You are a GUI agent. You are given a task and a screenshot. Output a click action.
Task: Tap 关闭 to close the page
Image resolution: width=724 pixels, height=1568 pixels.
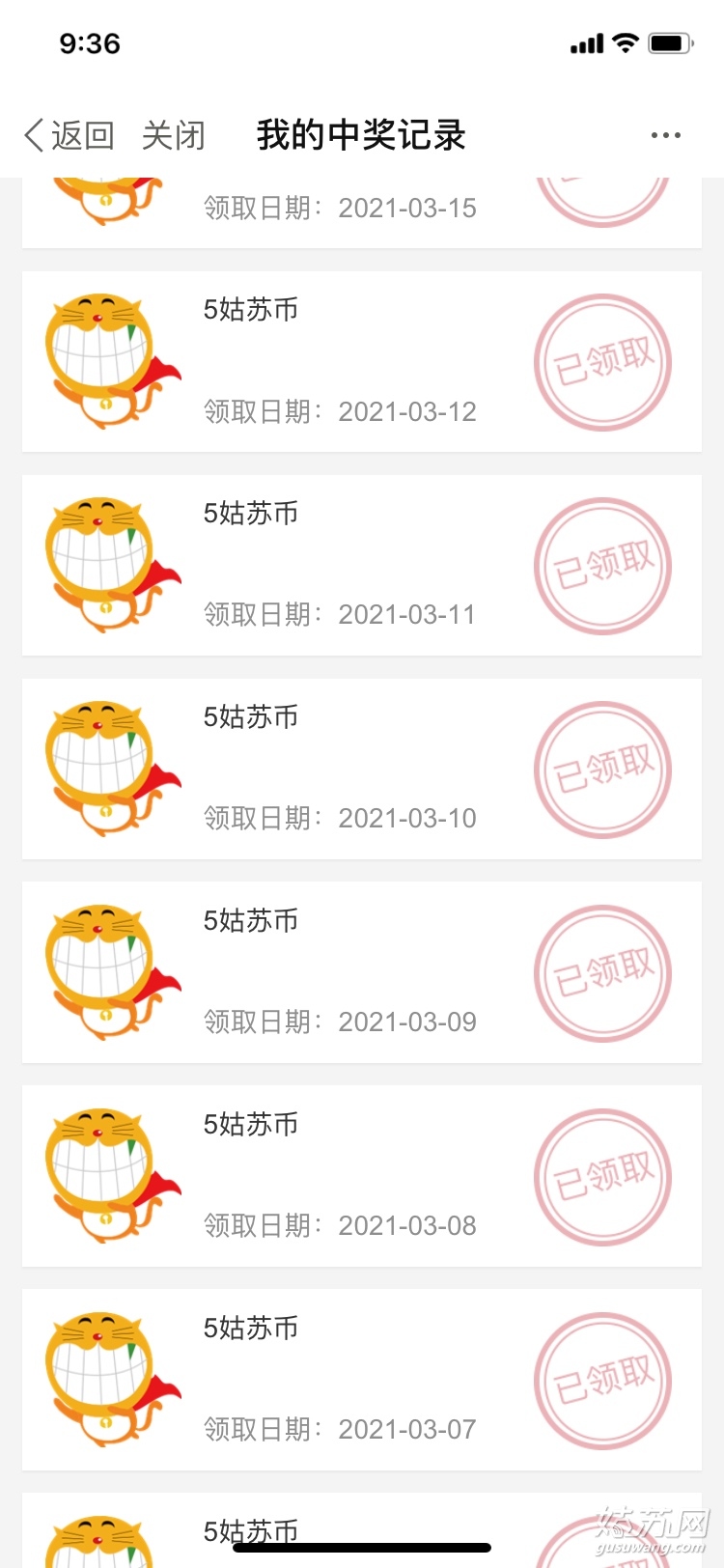174,135
